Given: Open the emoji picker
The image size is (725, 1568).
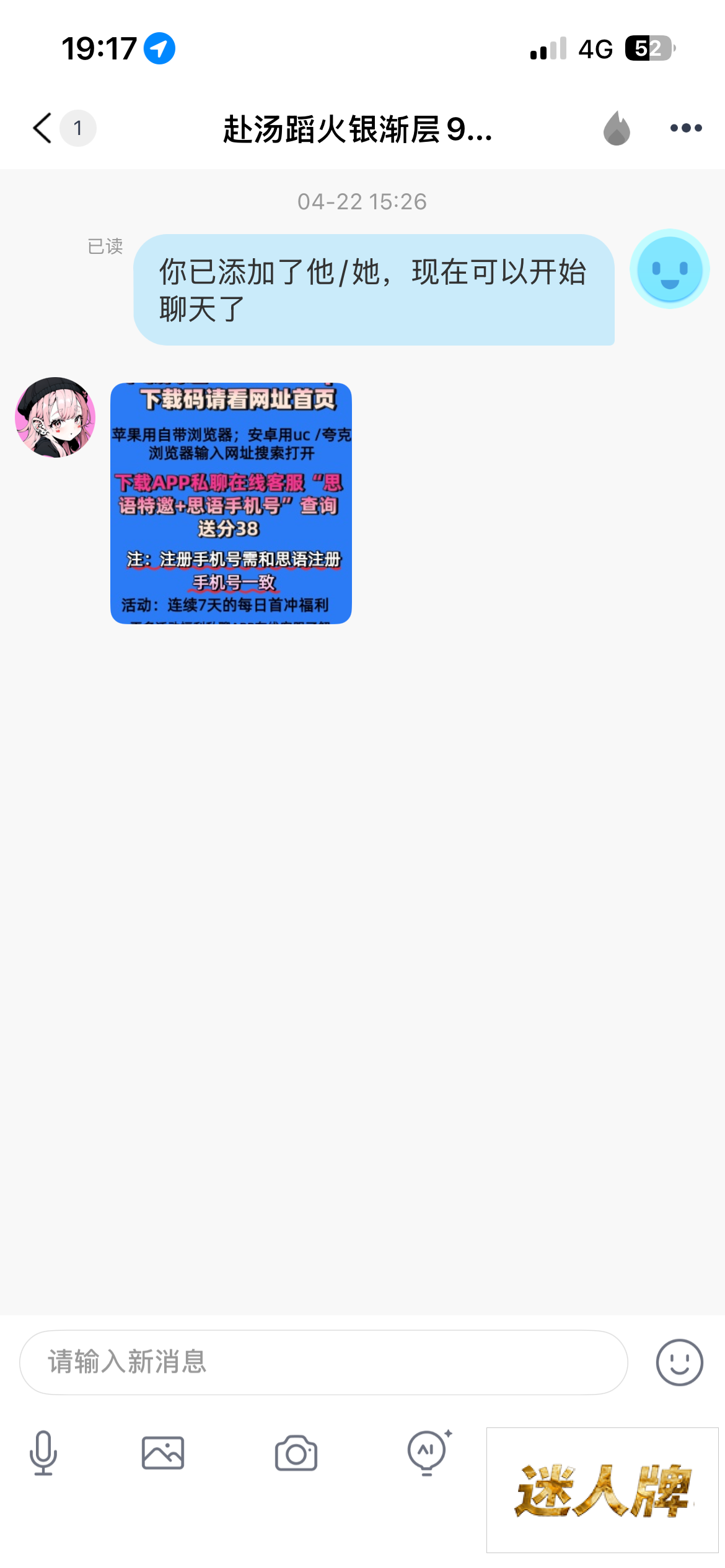Looking at the screenshot, I should point(679,1362).
